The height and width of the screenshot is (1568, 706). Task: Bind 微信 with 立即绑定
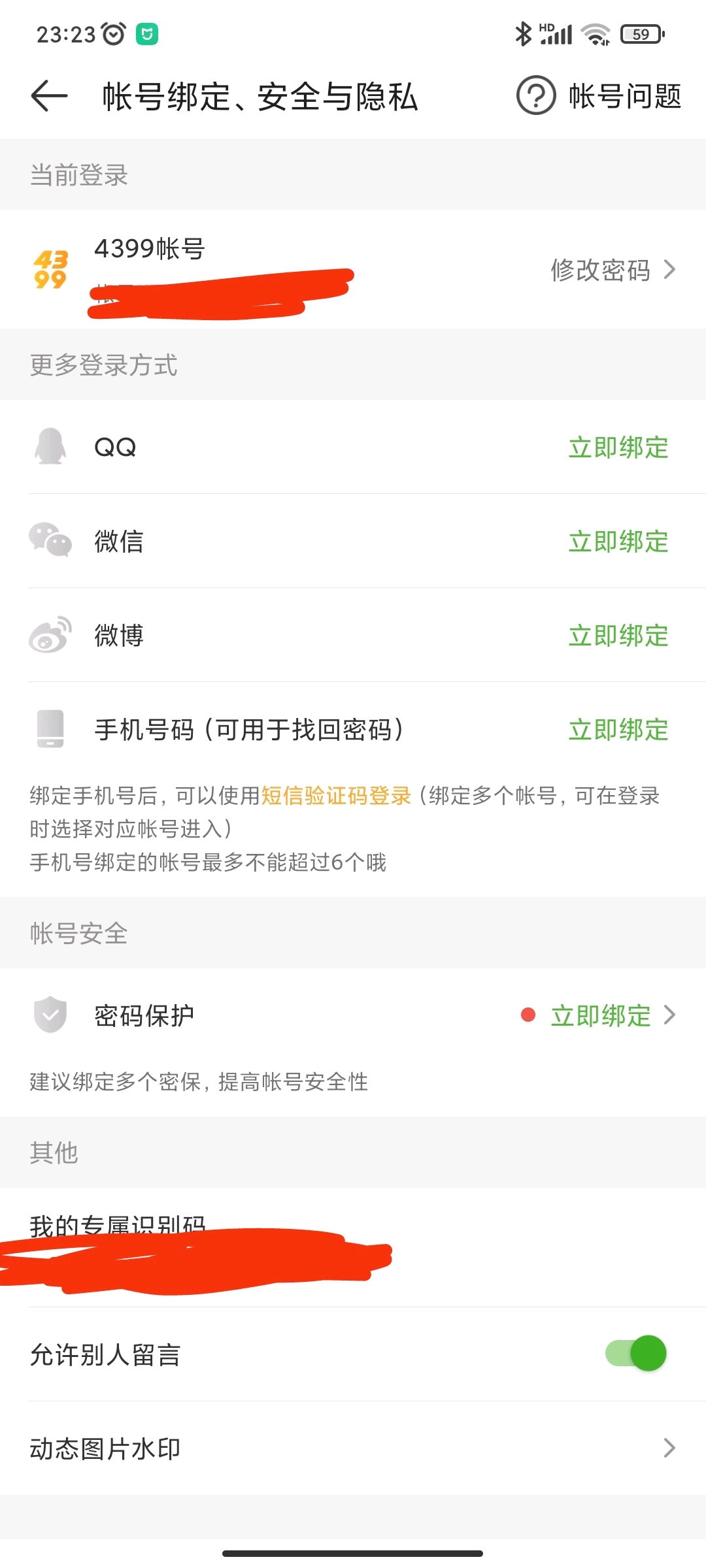click(618, 542)
